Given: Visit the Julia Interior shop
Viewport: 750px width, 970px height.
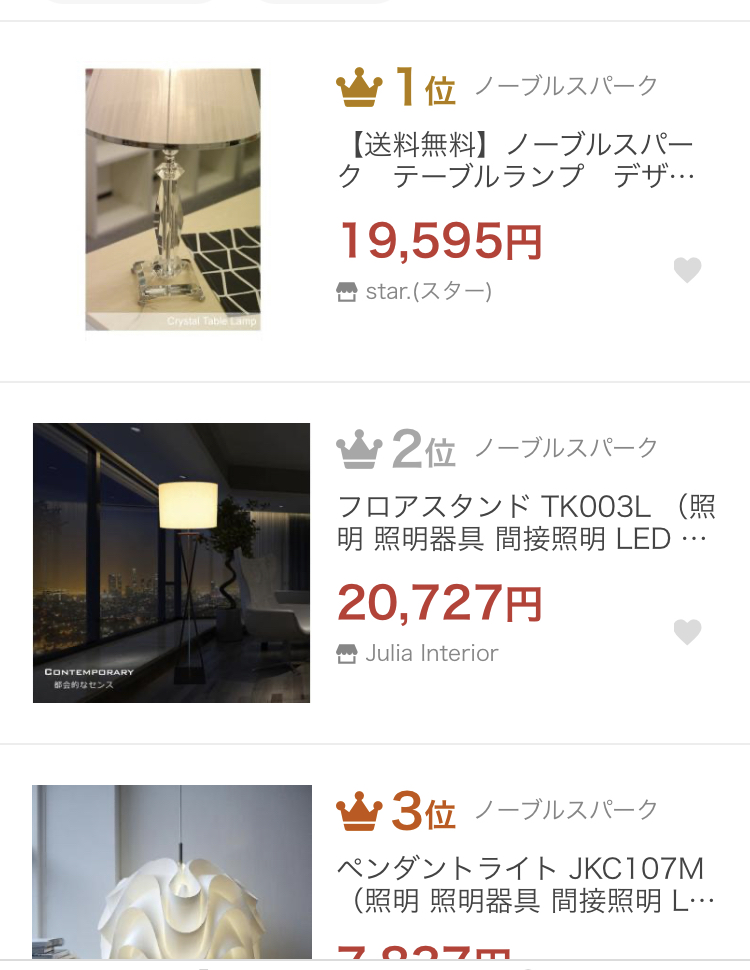Looking at the screenshot, I should point(430,654).
